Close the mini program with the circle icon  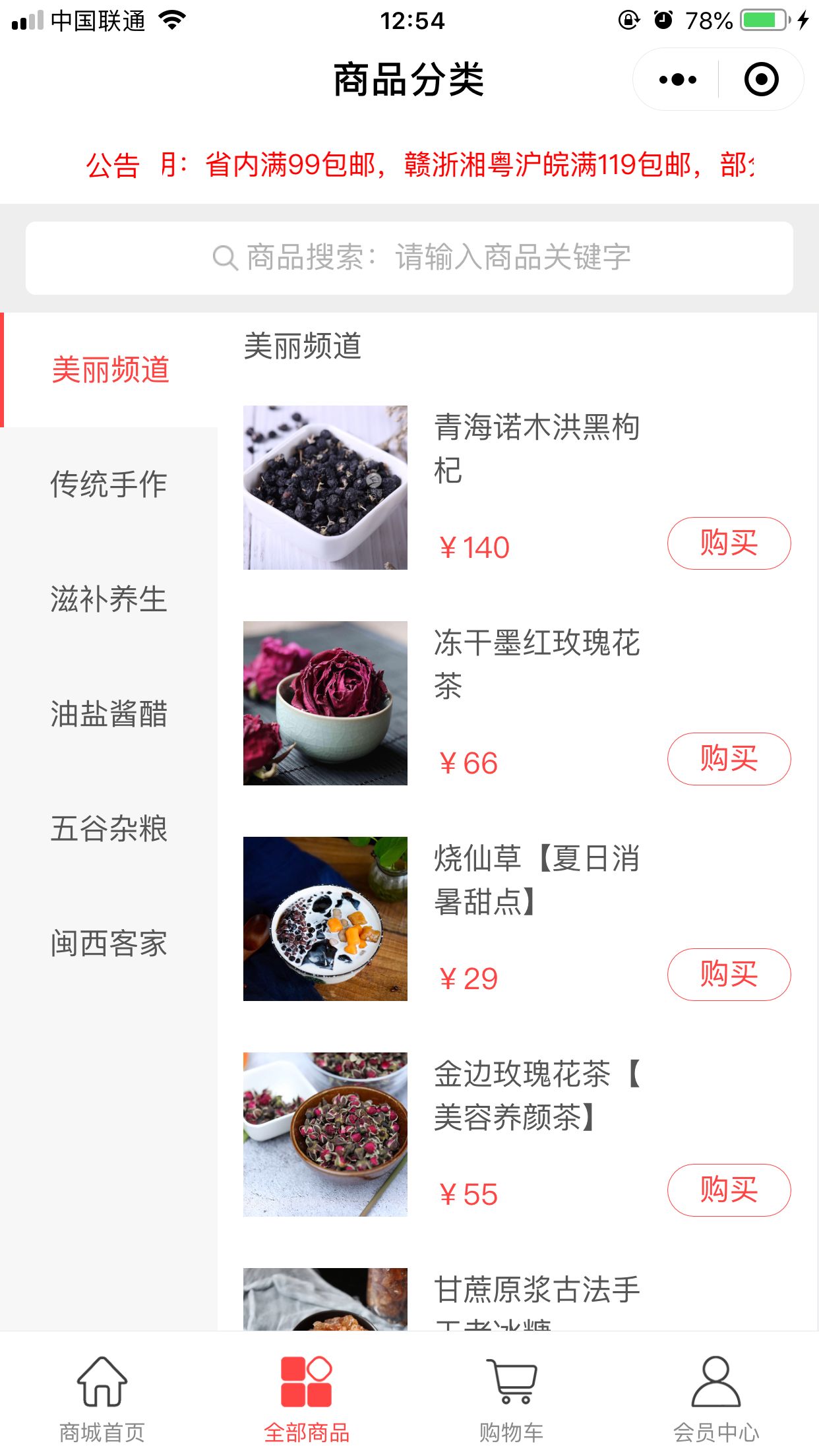coord(761,80)
